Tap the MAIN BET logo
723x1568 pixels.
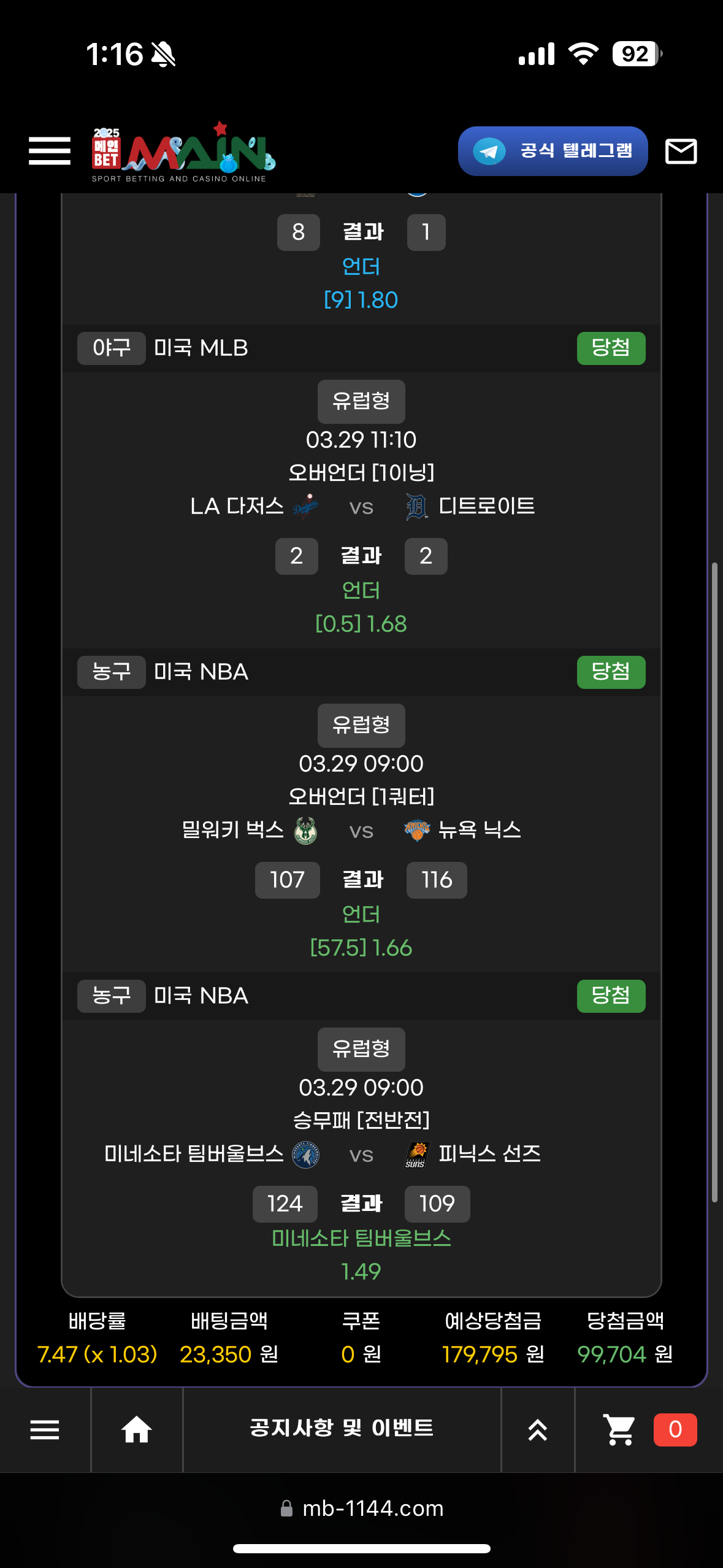(x=183, y=153)
